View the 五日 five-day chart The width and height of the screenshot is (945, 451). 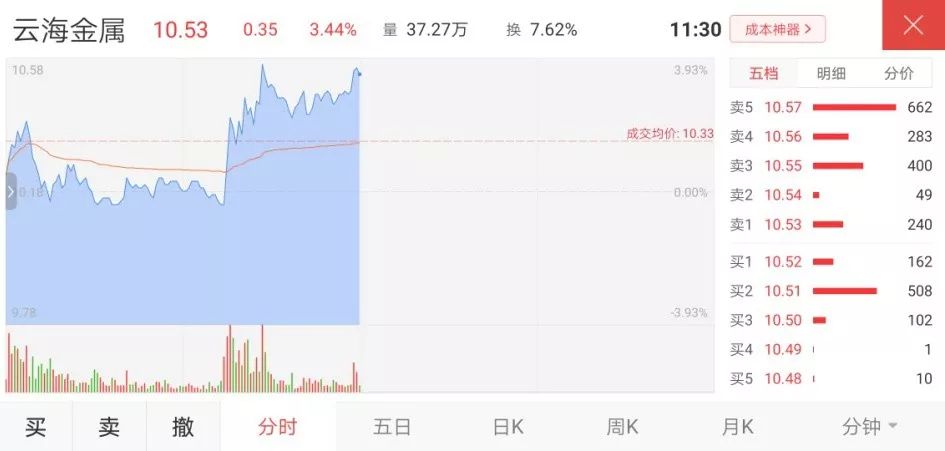click(392, 427)
